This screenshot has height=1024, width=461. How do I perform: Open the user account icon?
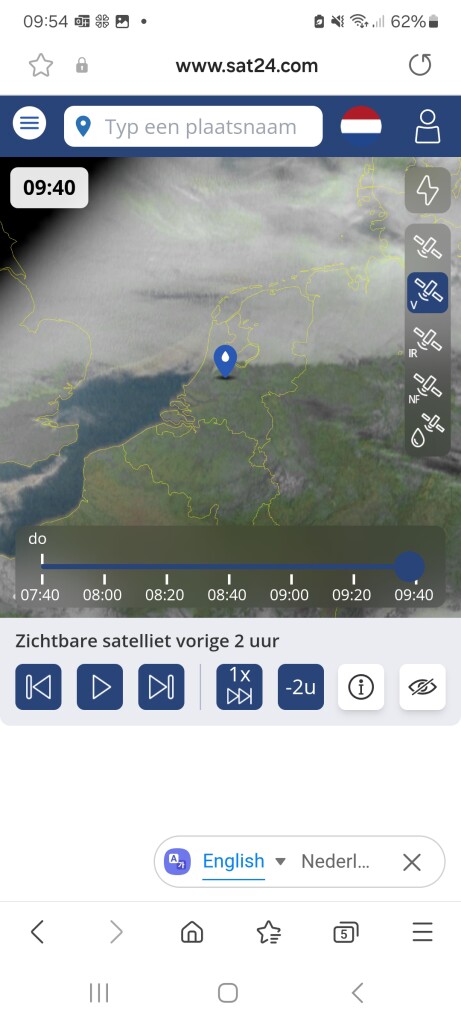pyautogui.click(x=428, y=127)
